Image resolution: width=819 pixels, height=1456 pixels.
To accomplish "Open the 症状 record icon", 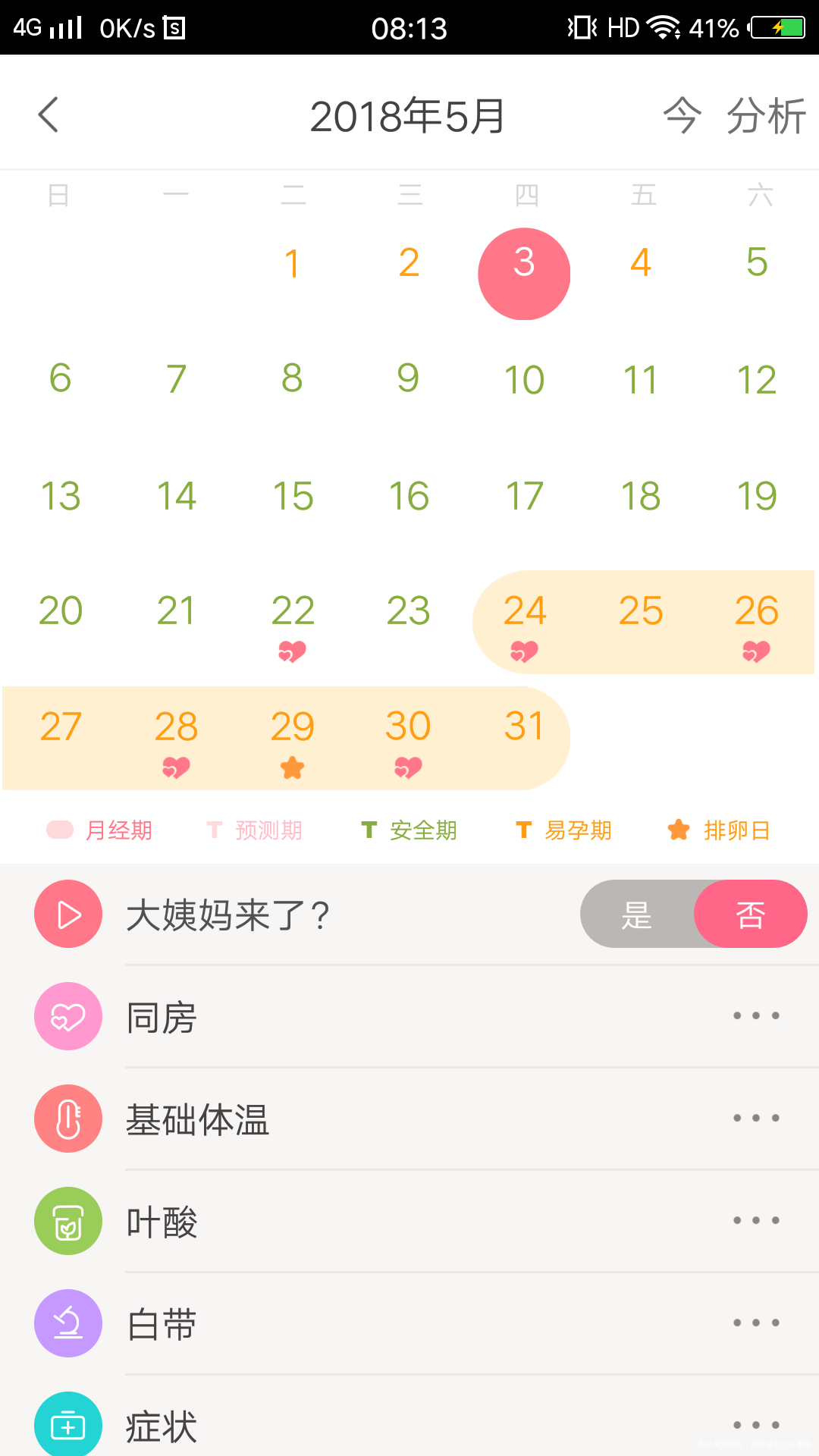I will (x=68, y=1424).
